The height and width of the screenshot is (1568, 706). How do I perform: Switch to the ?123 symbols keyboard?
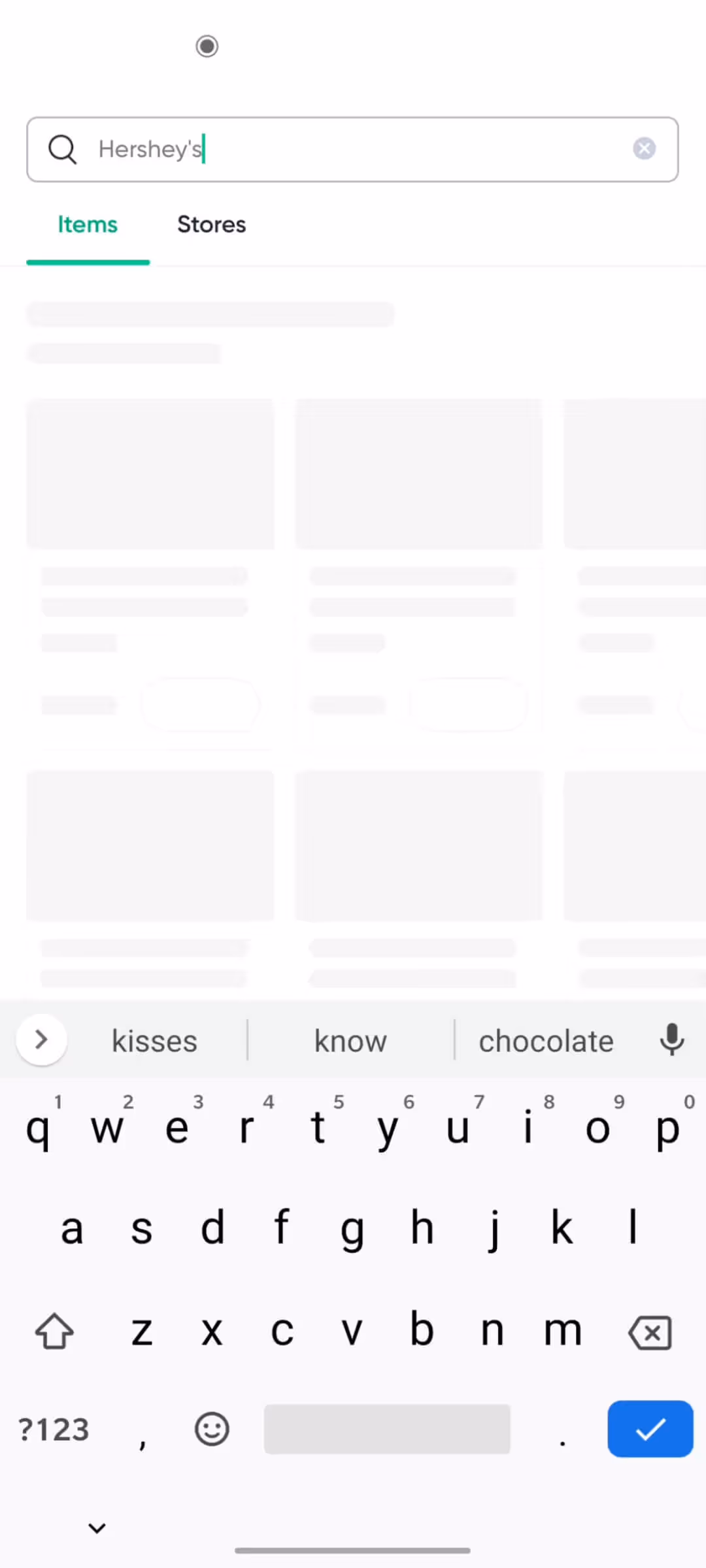click(x=54, y=1429)
